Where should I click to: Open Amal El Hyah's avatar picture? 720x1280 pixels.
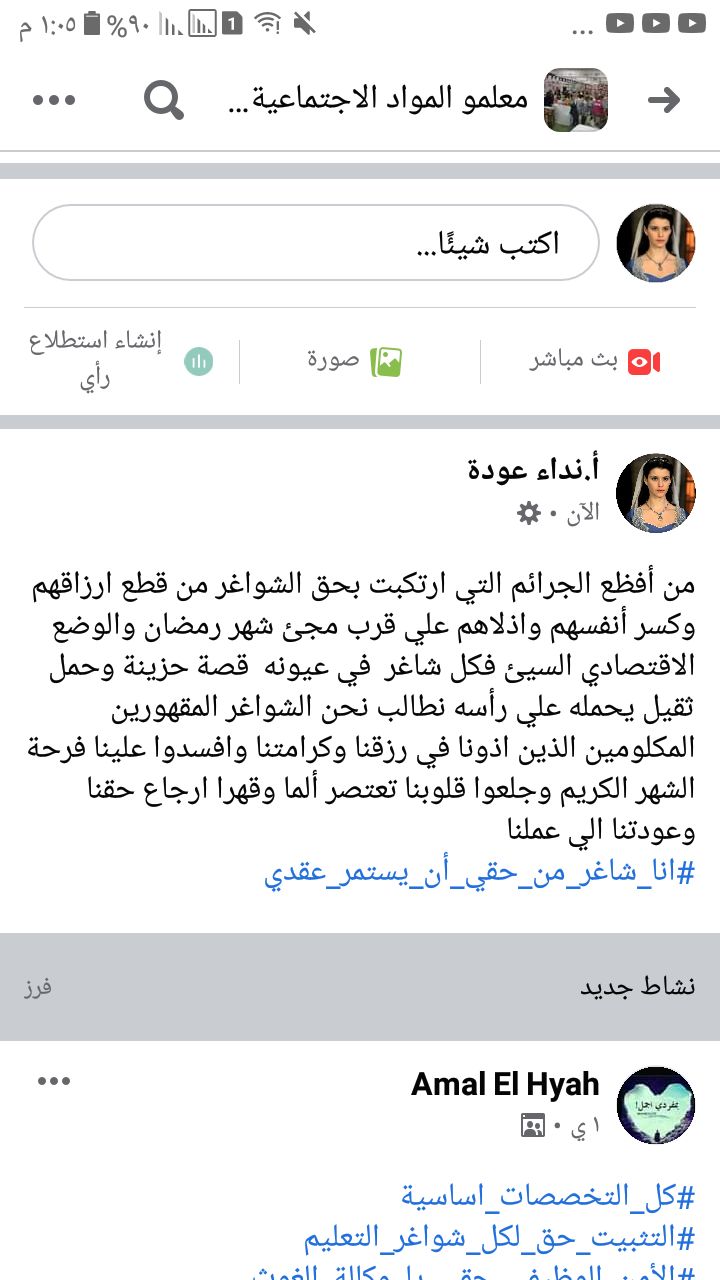click(x=656, y=1105)
